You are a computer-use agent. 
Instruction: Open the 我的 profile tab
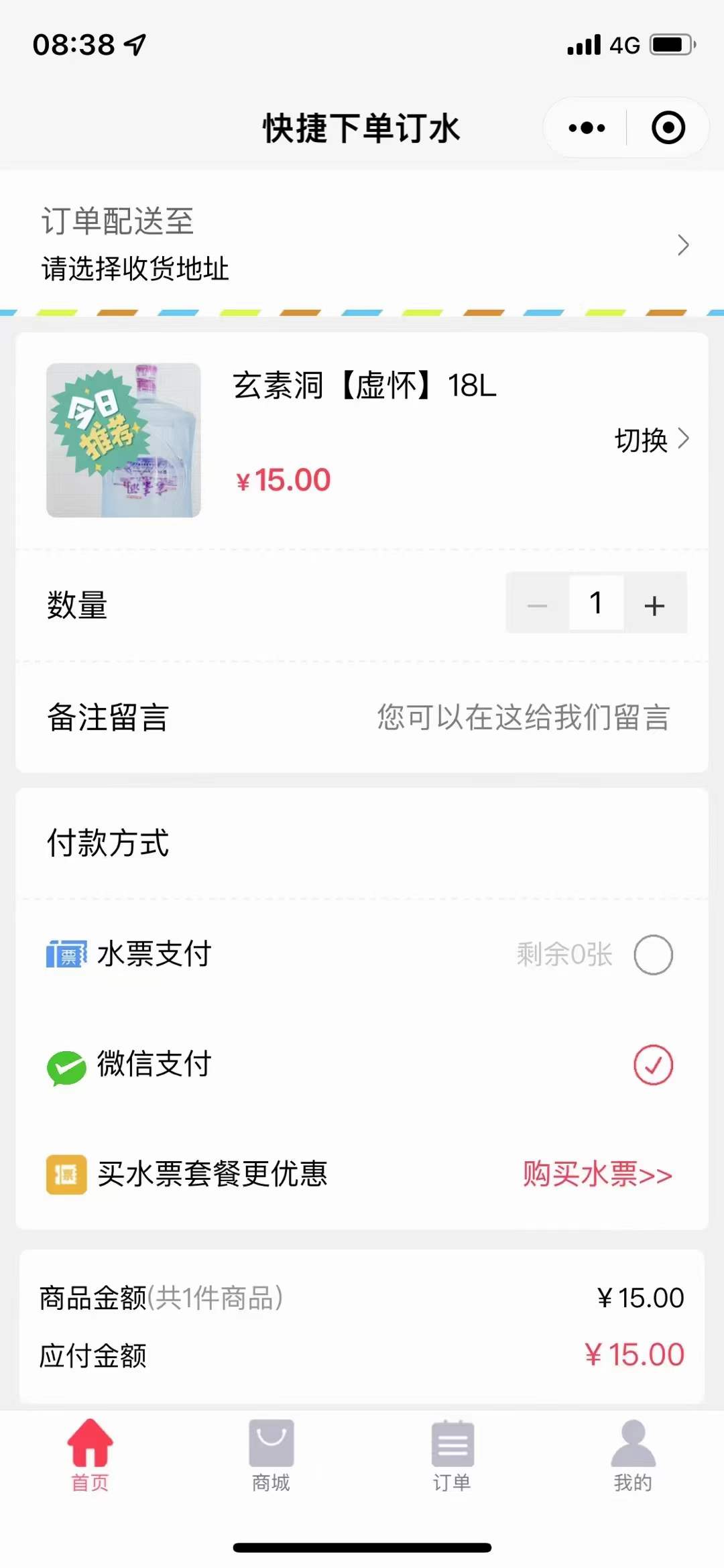(633, 1455)
